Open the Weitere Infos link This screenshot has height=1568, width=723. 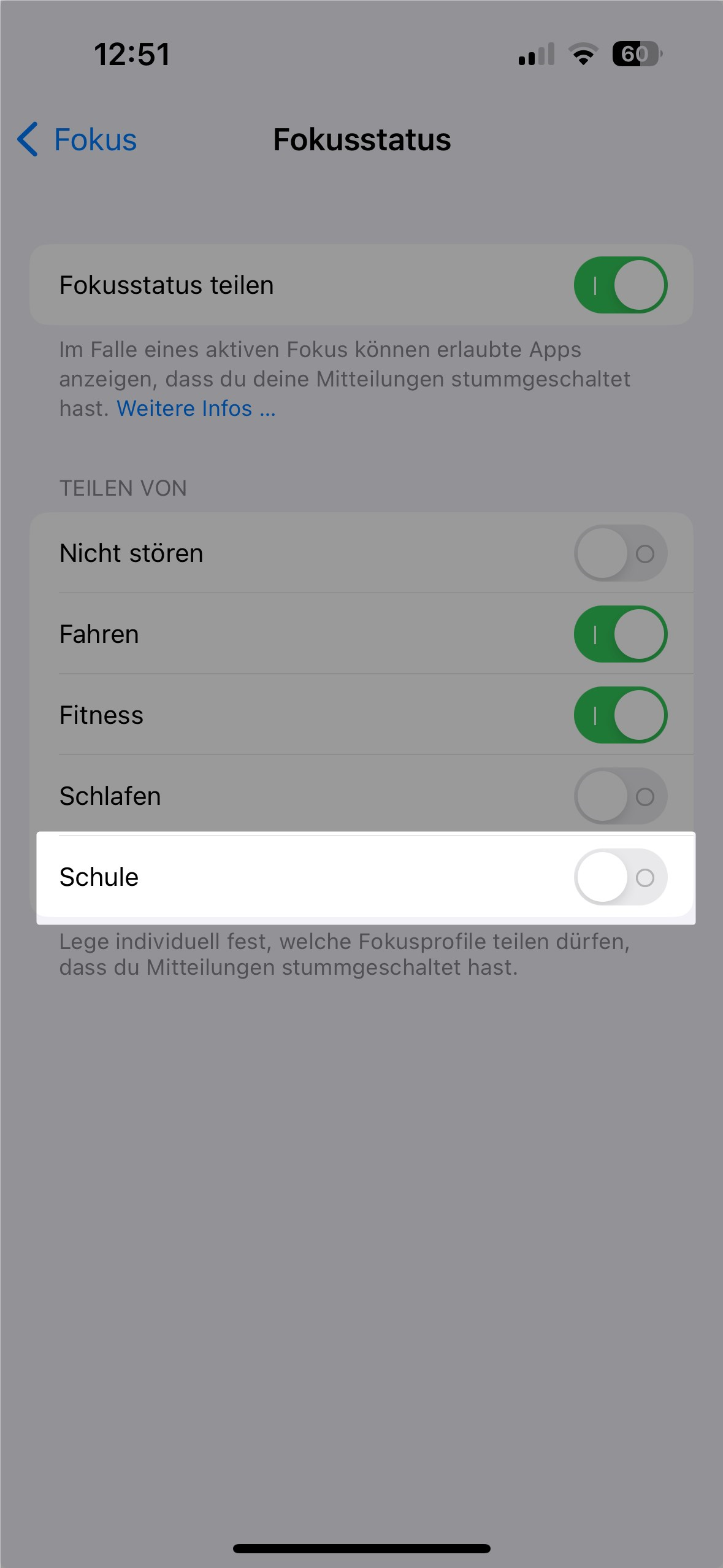[x=196, y=409]
